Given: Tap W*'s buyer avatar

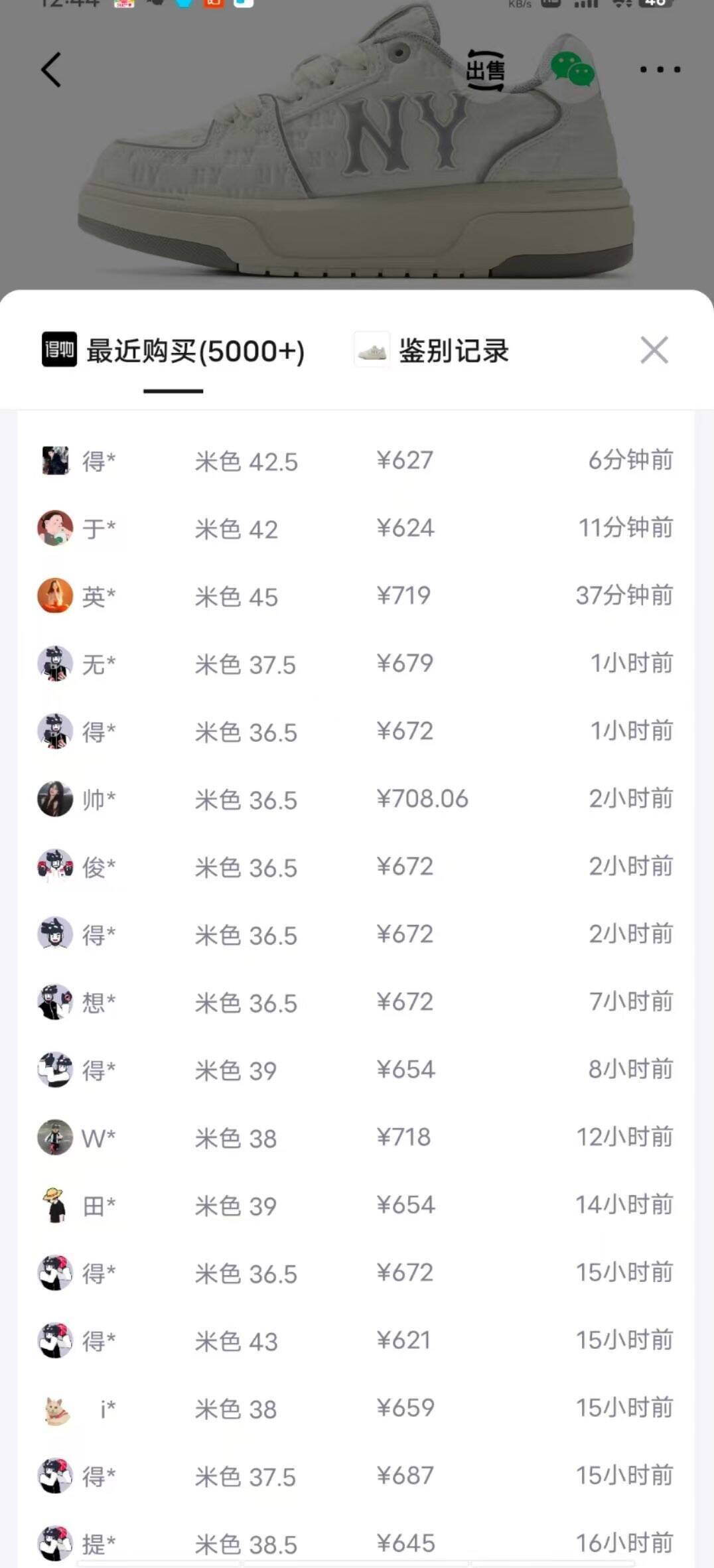Looking at the screenshot, I should click(x=56, y=1138).
